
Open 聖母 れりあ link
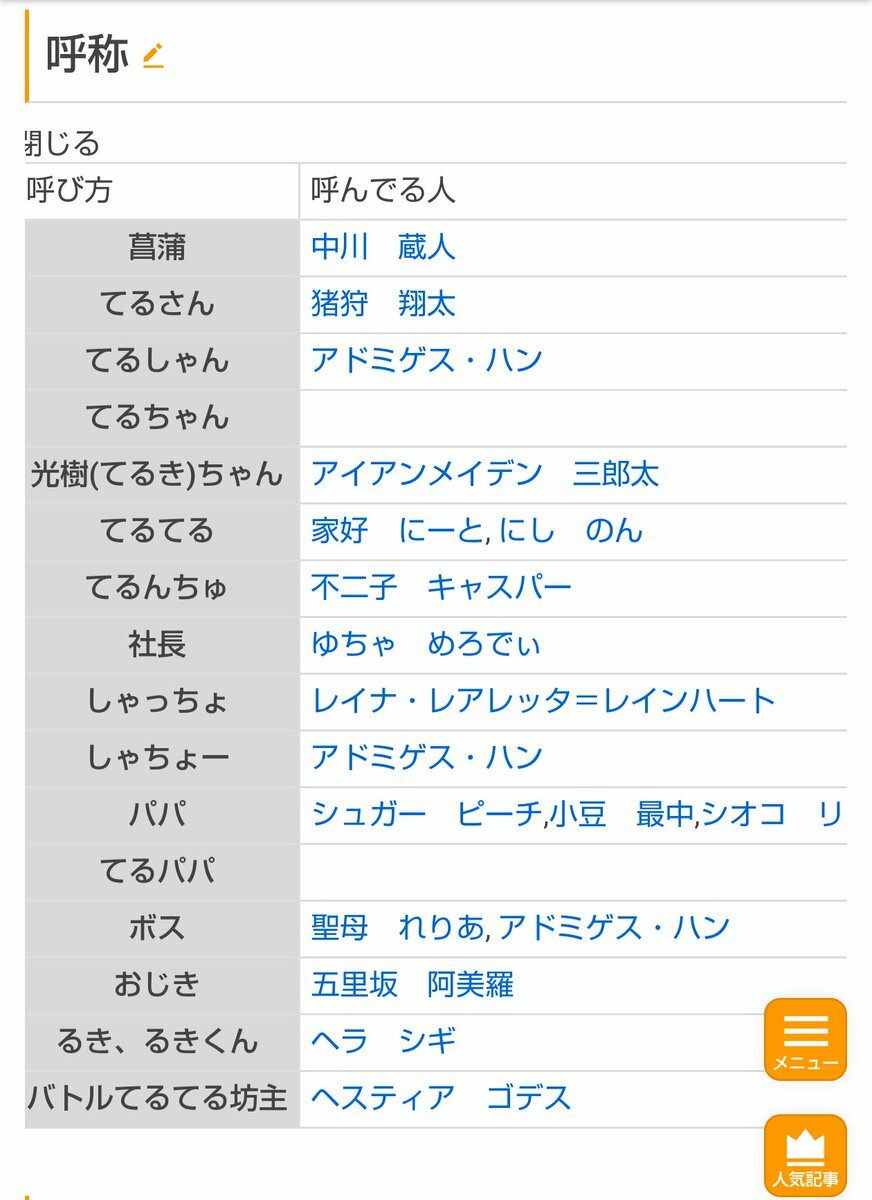[x=397, y=927]
